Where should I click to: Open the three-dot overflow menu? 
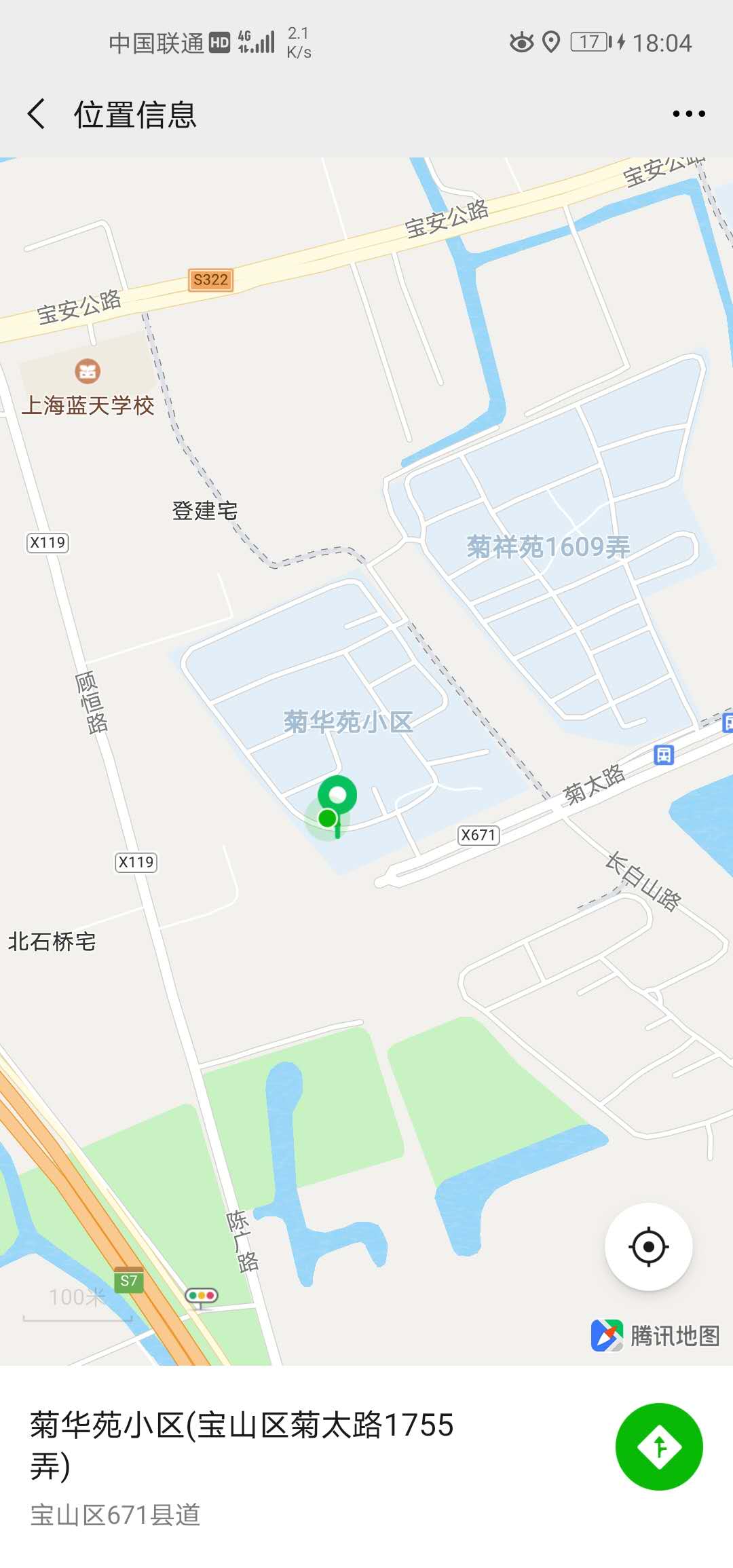[x=688, y=114]
